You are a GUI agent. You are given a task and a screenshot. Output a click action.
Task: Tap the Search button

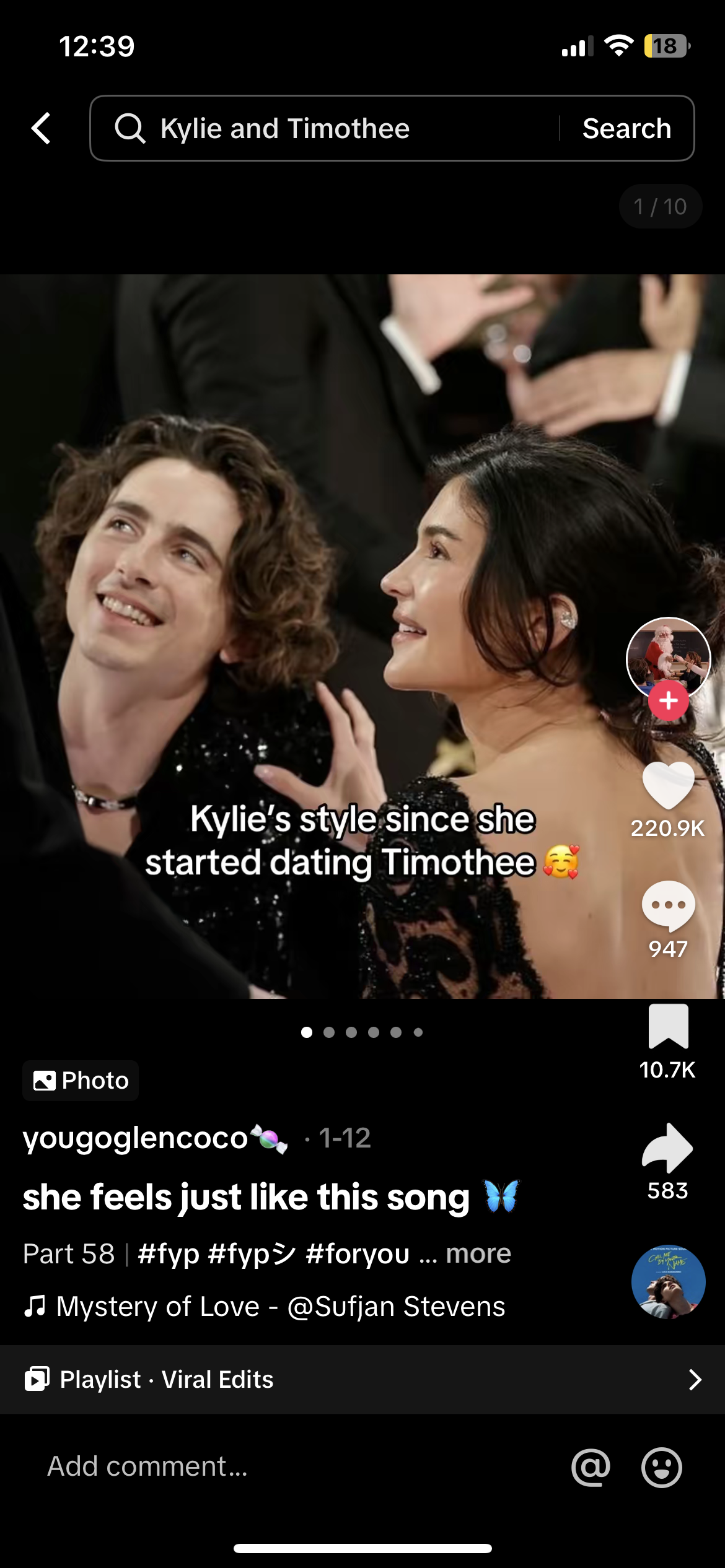tap(626, 128)
